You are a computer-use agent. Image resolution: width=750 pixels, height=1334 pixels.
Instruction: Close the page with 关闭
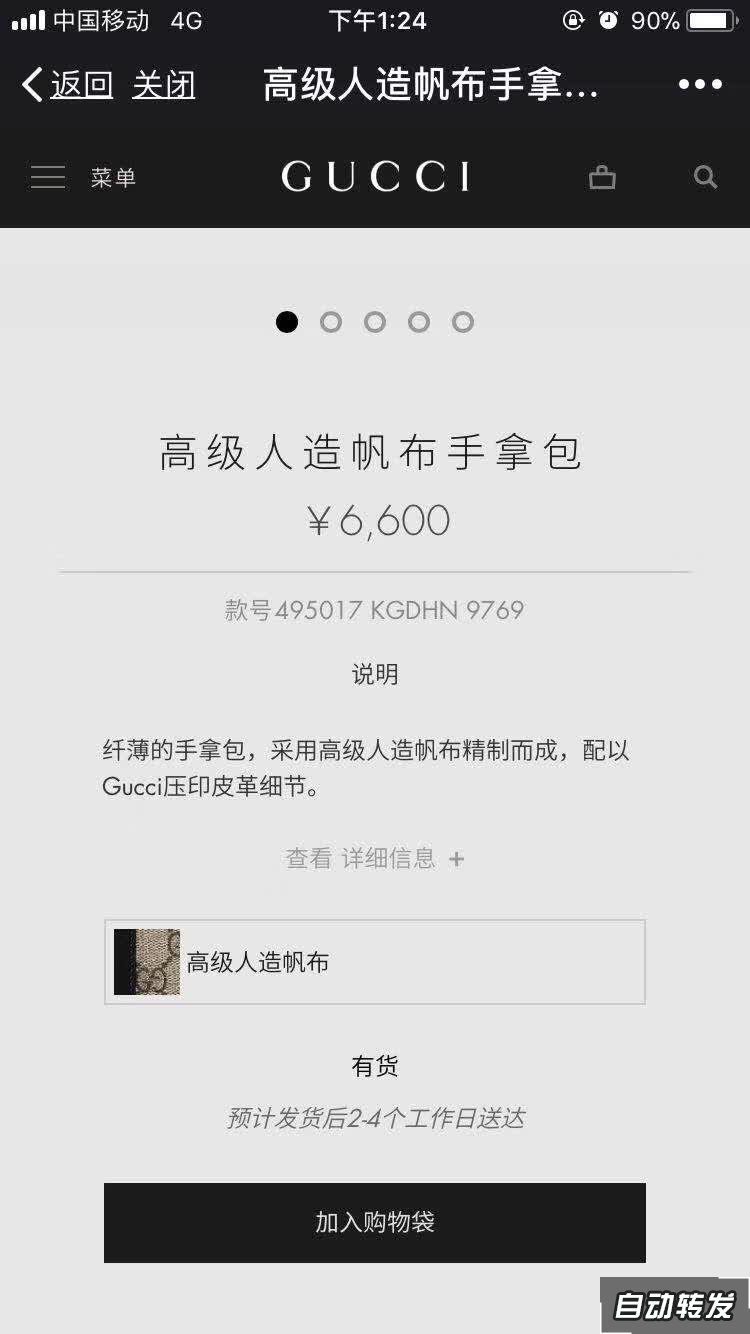tap(163, 85)
